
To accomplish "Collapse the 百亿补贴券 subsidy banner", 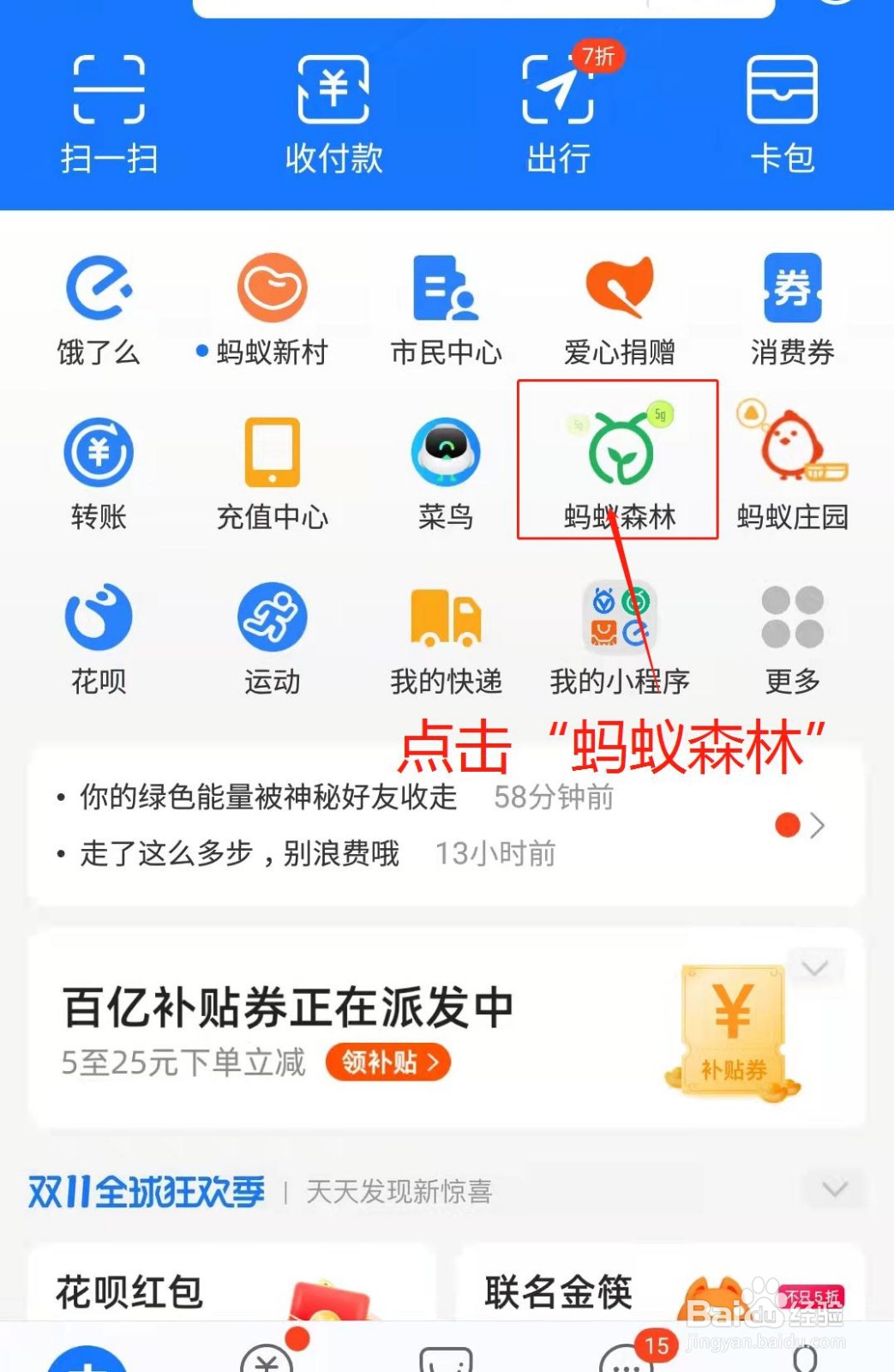I will pos(814,965).
